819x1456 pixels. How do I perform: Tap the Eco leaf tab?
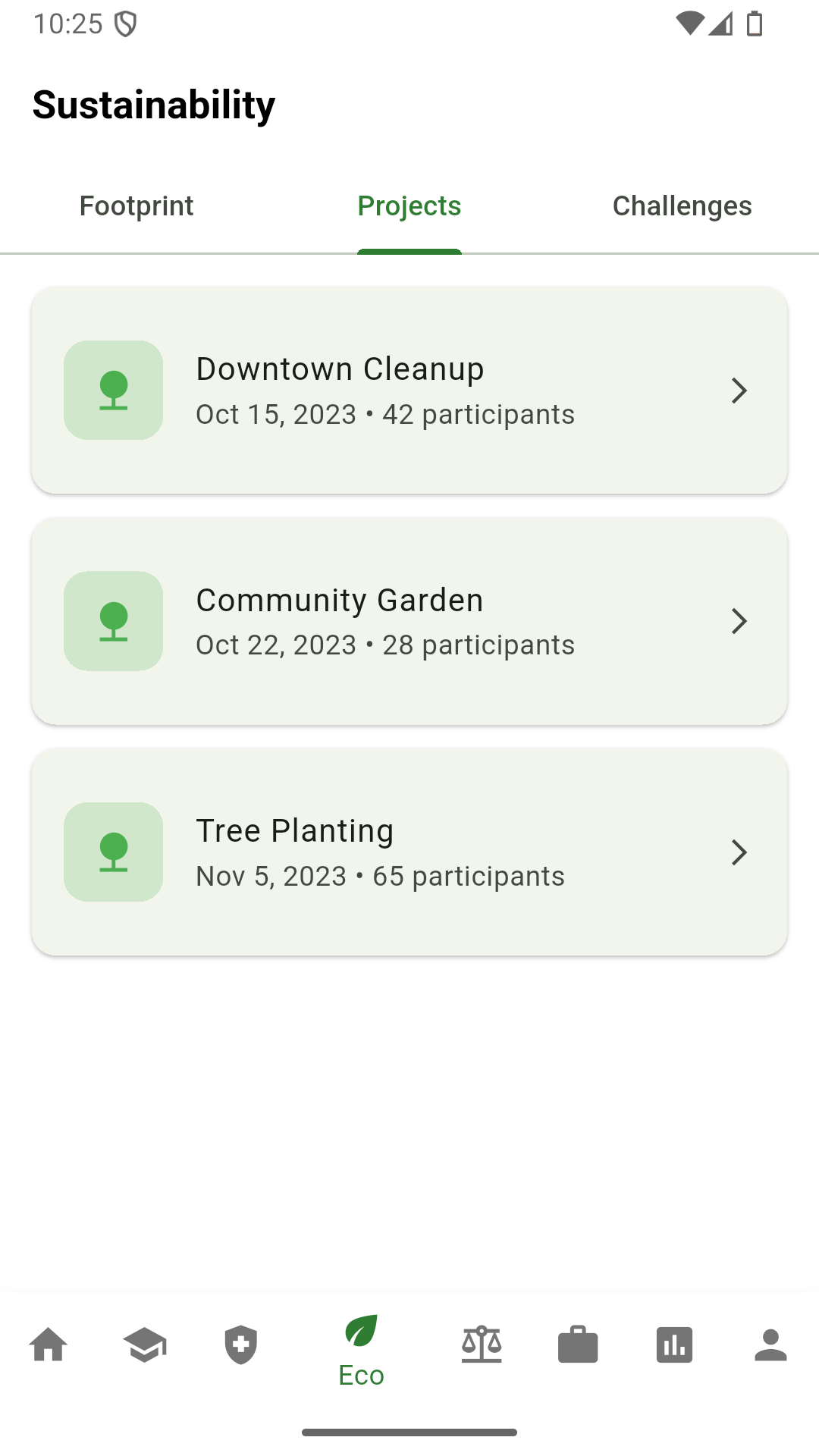pyautogui.click(x=361, y=1351)
